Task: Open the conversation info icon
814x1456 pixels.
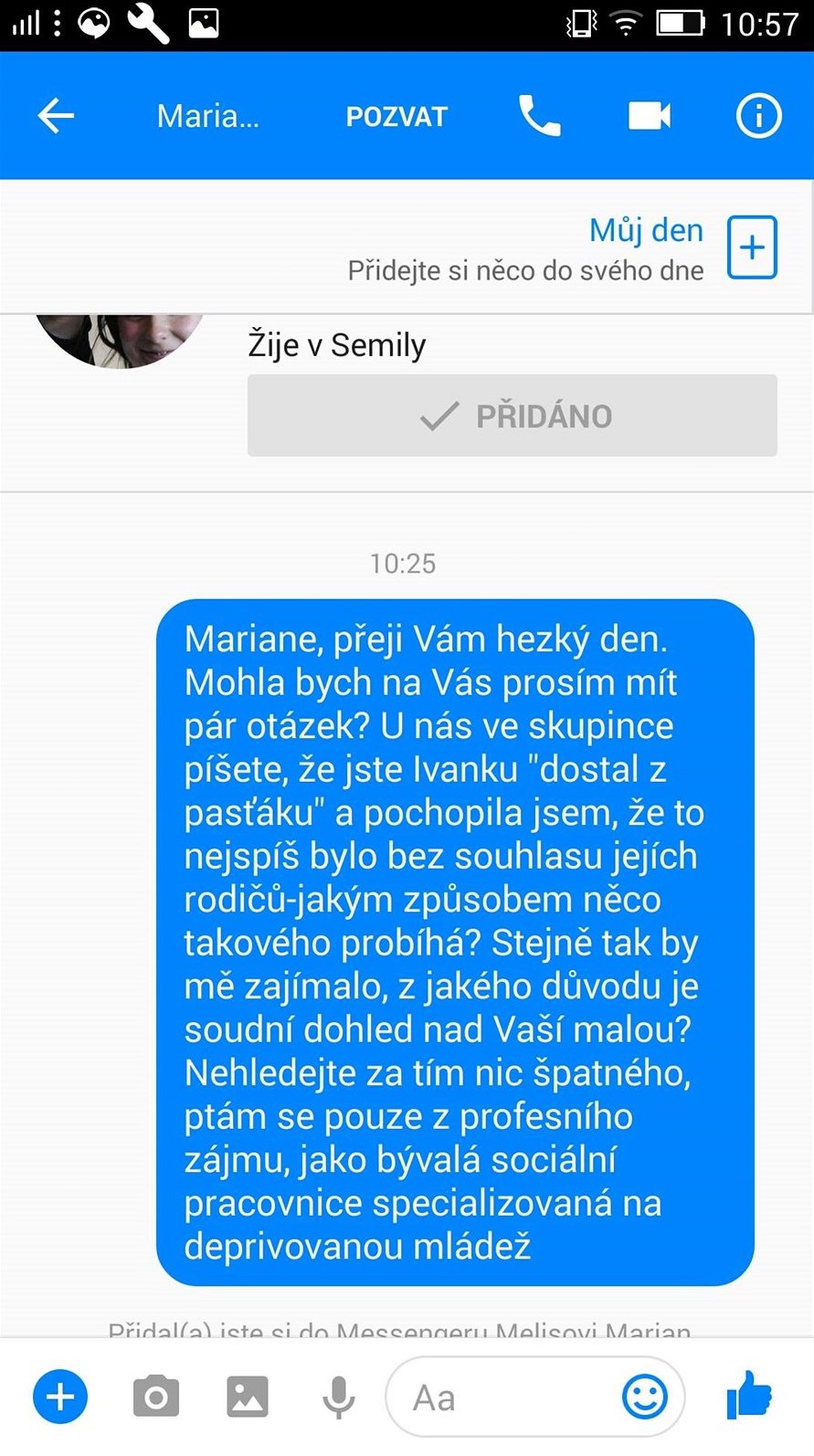Action: (x=758, y=116)
